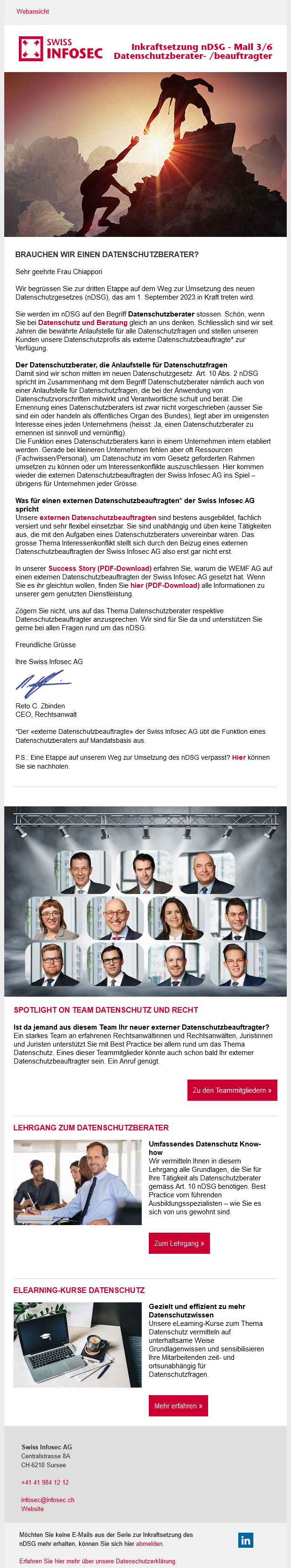Follow the Datenschutz und Beratung link
The image size is (291, 1568).
83,323
